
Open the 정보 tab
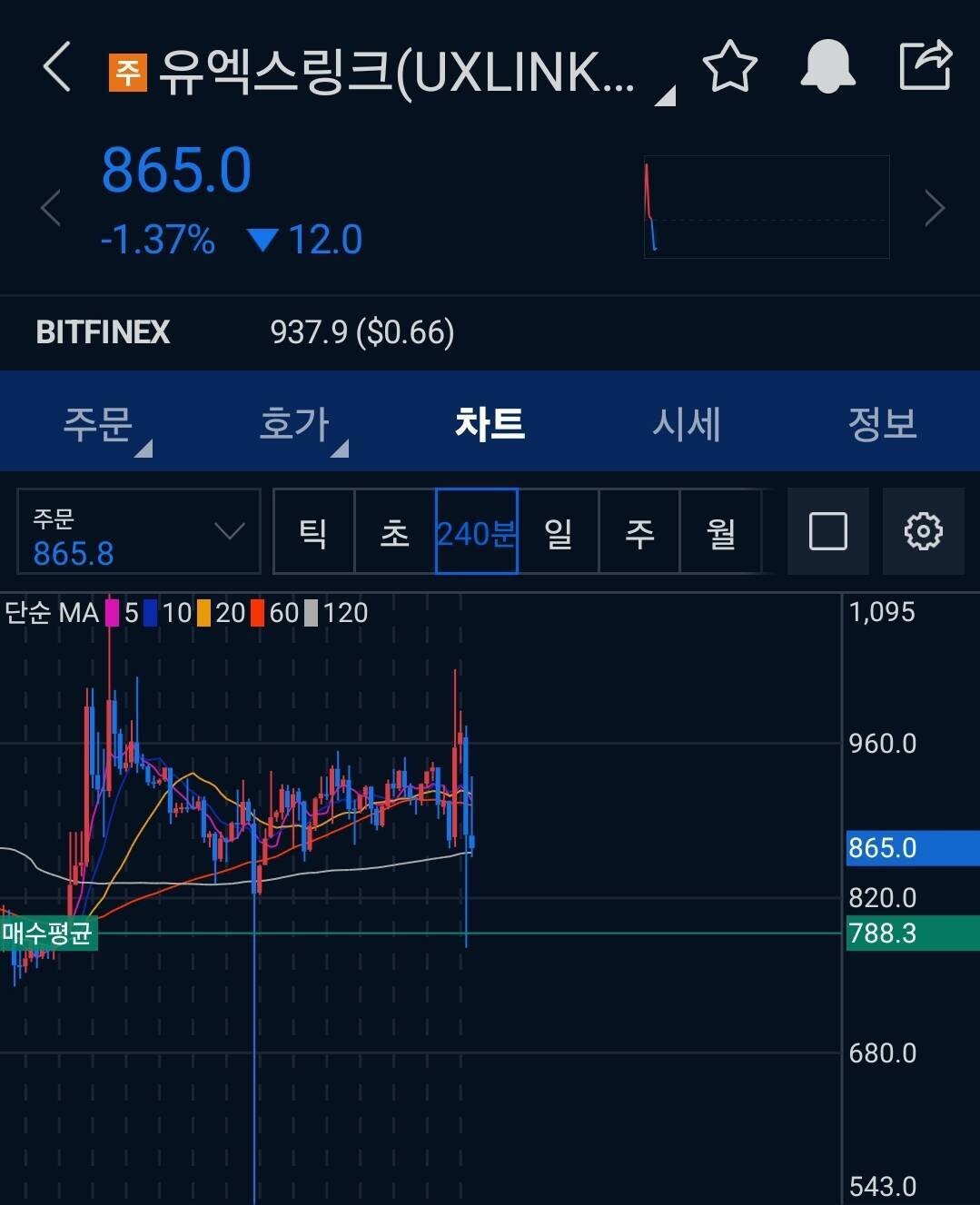[x=884, y=423]
